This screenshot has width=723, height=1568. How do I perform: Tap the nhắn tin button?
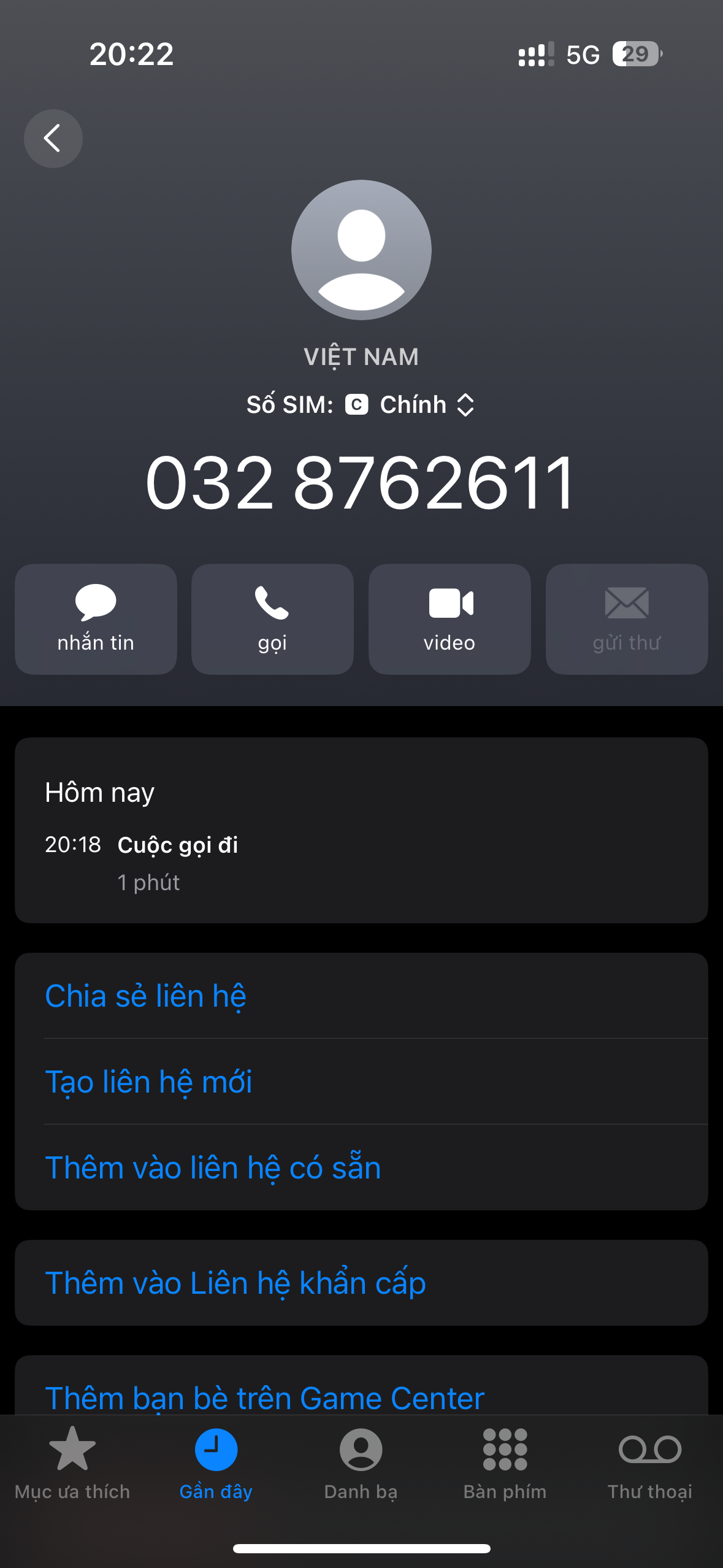coord(96,619)
